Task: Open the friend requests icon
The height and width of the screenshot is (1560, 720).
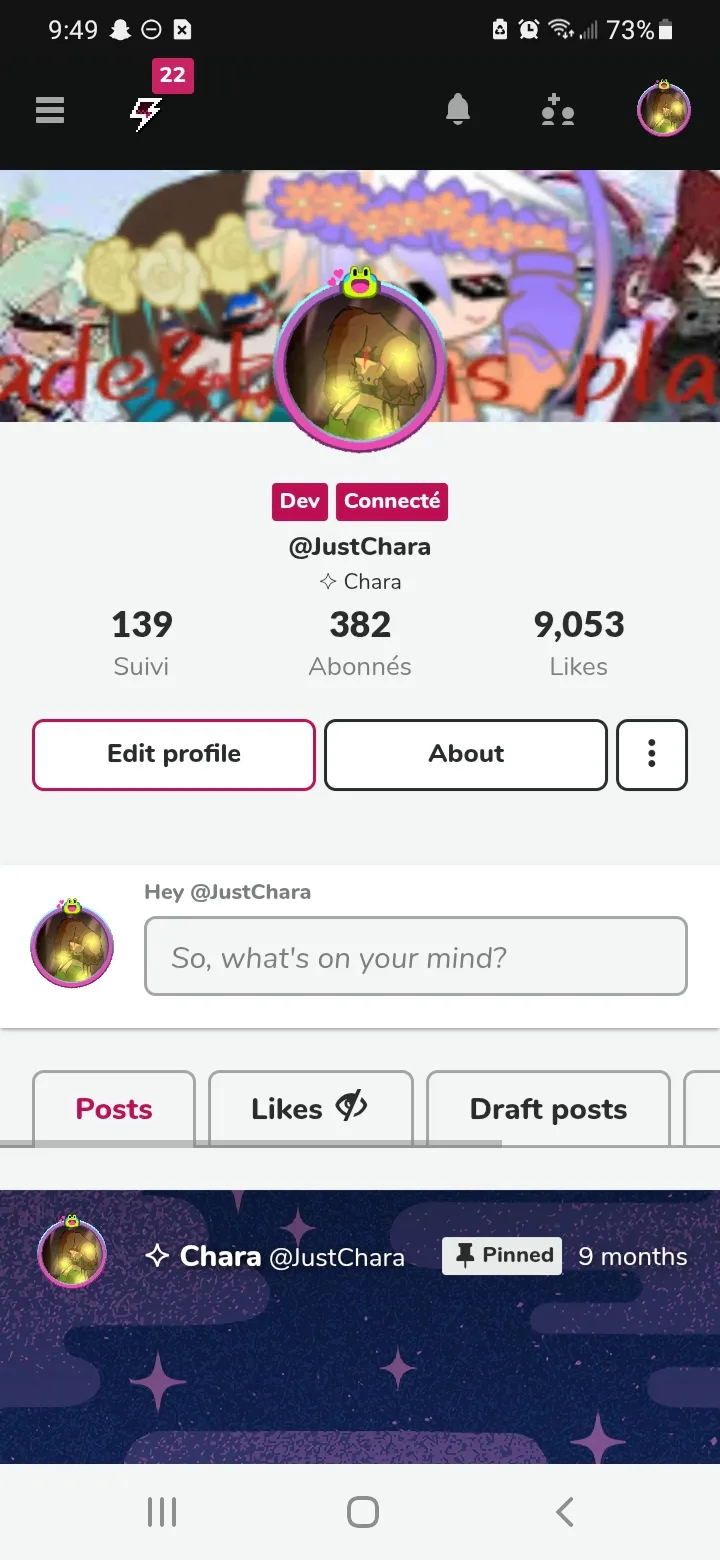Action: coord(557,110)
